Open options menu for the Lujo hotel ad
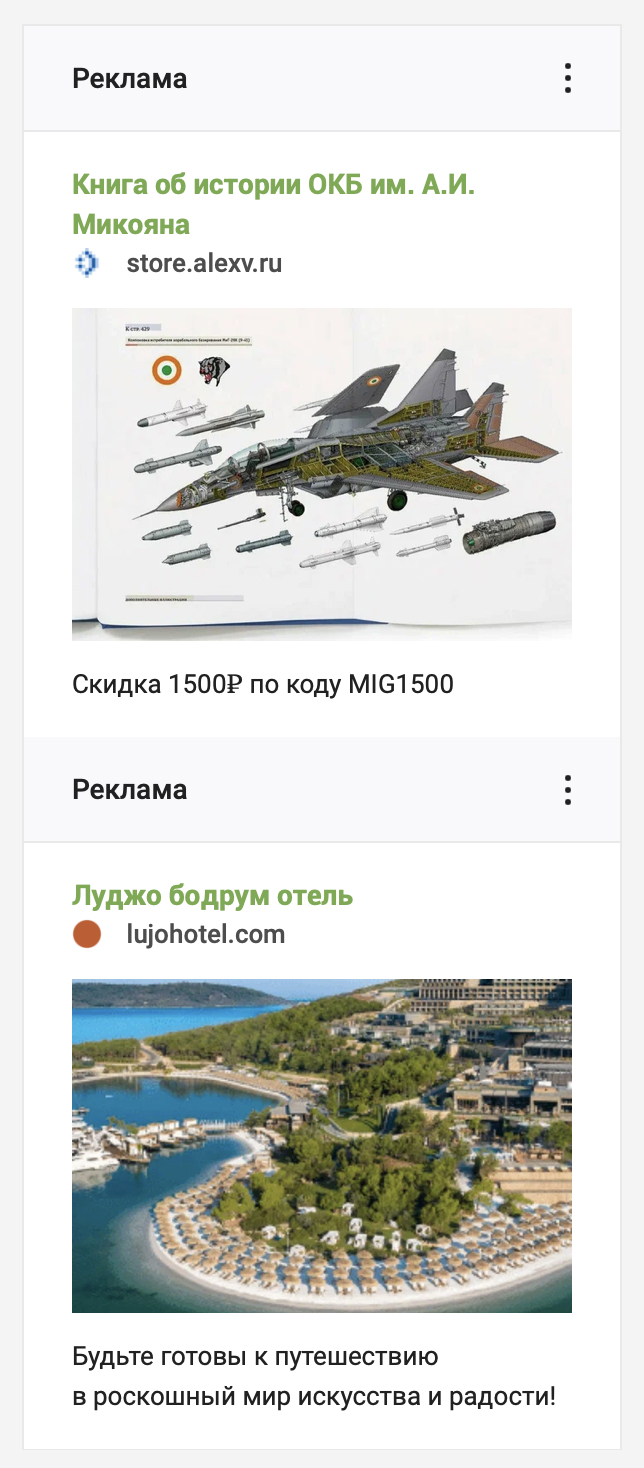This screenshot has width=644, height=1468. click(x=567, y=789)
